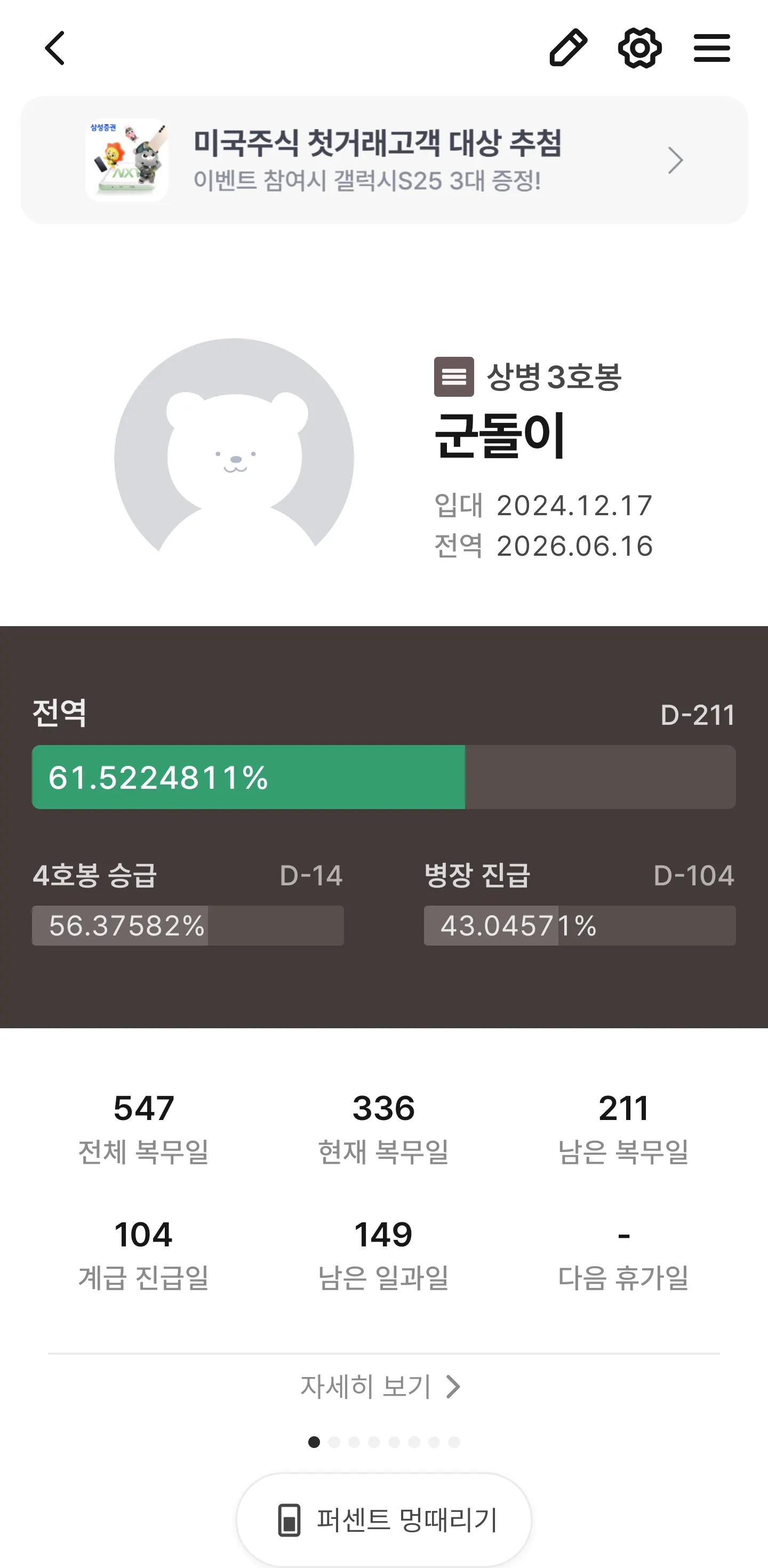Open the settings gear
The width and height of the screenshot is (768, 1568).
[x=639, y=47]
